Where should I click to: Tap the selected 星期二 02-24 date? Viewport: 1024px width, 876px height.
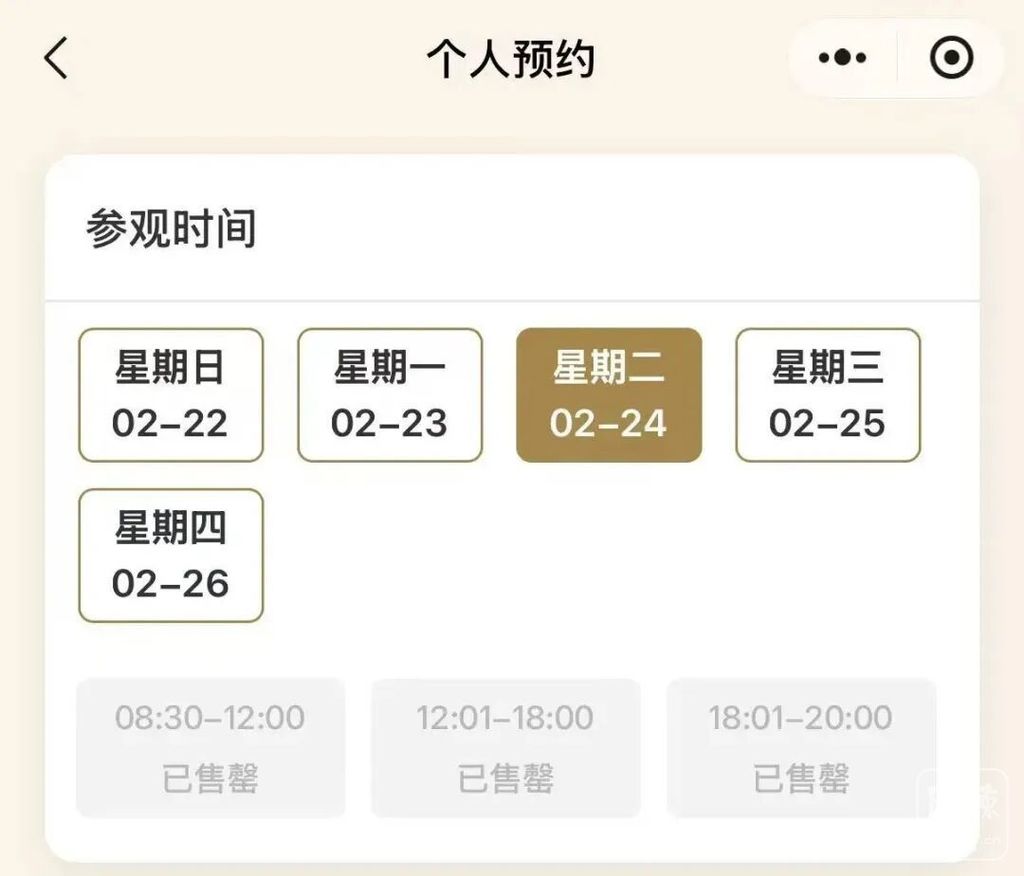pyautogui.click(x=609, y=395)
